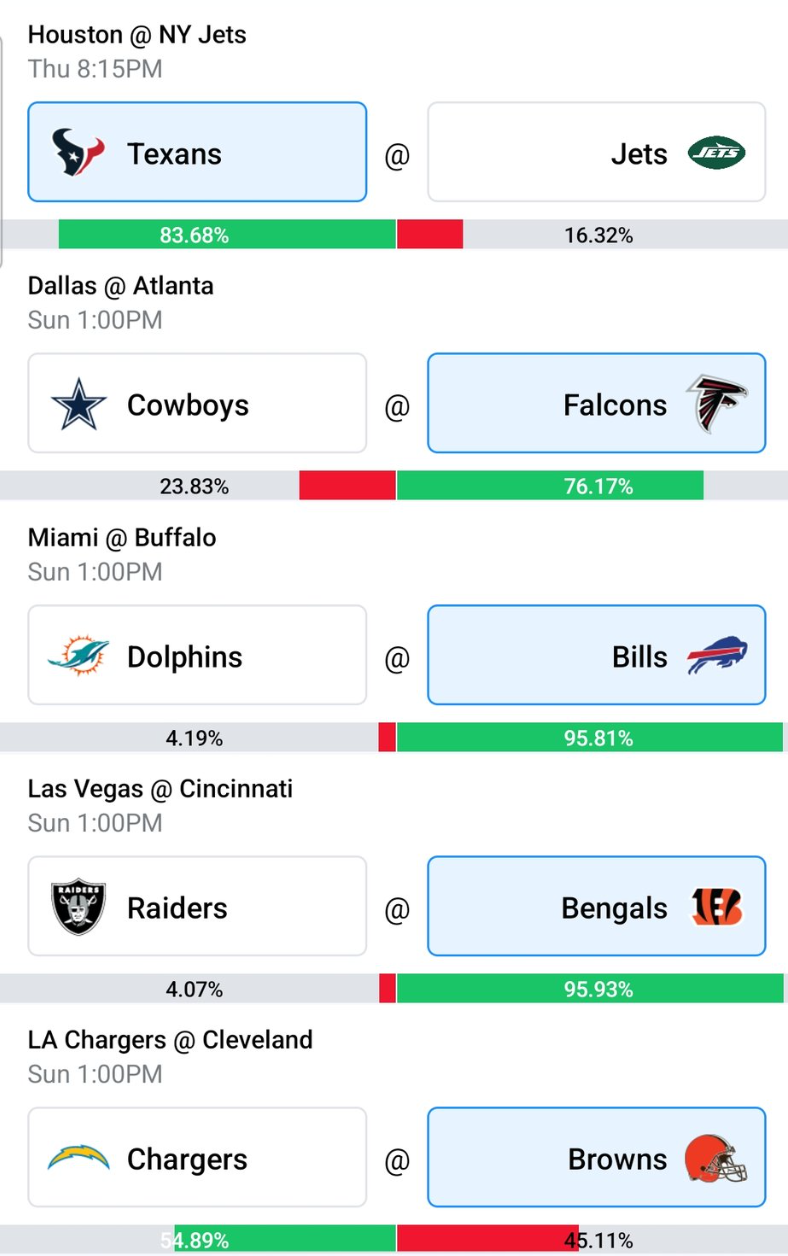The height and width of the screenshot is (1256, 788).
Task: Pick the Bills over Miami
Action: click(597, 655)
